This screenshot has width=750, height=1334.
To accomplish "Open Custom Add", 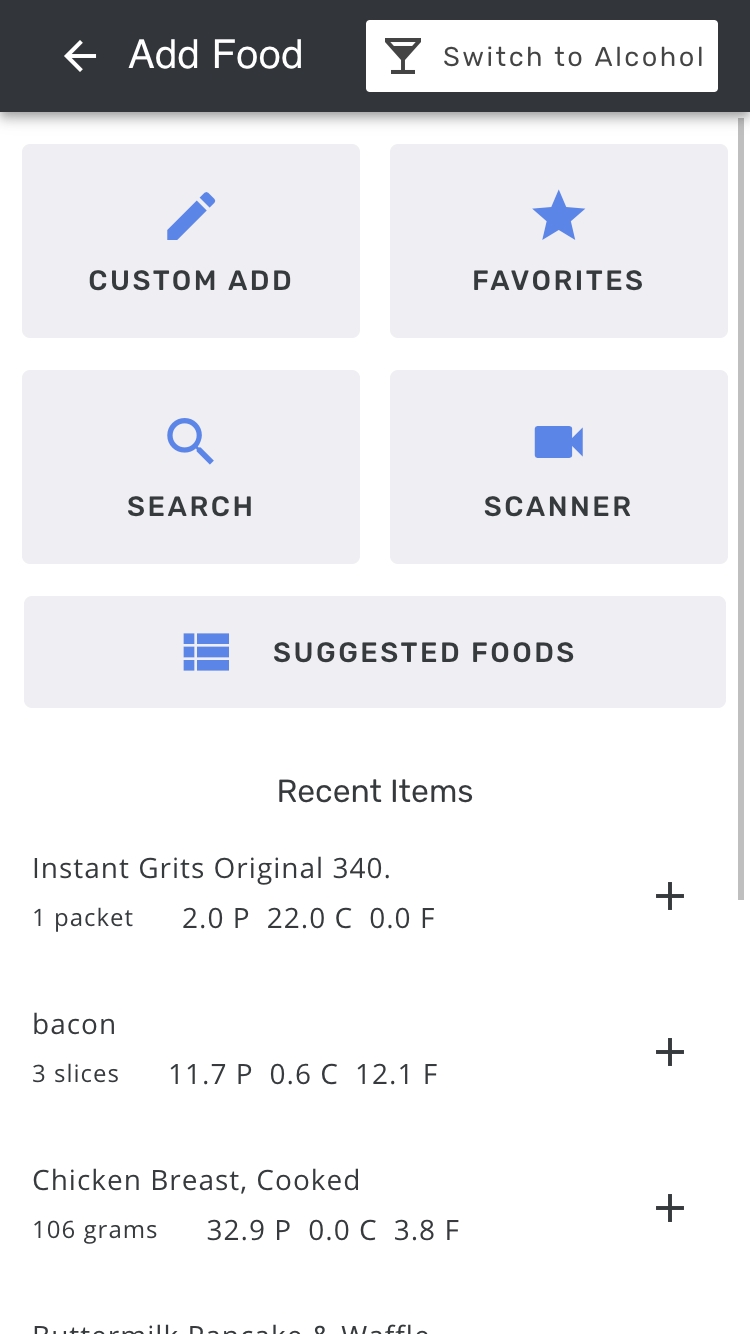I will [x=191, y=241].
